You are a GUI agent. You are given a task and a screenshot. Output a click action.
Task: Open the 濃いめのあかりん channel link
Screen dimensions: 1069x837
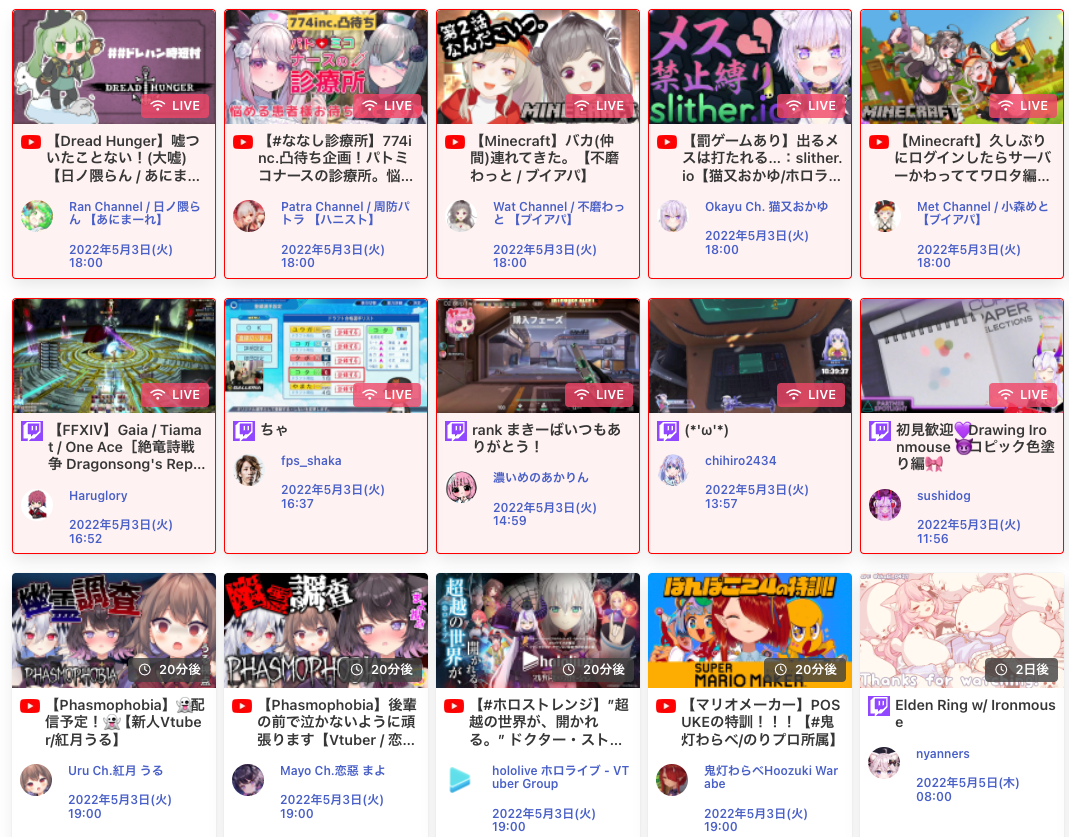(x=541, y=477)
